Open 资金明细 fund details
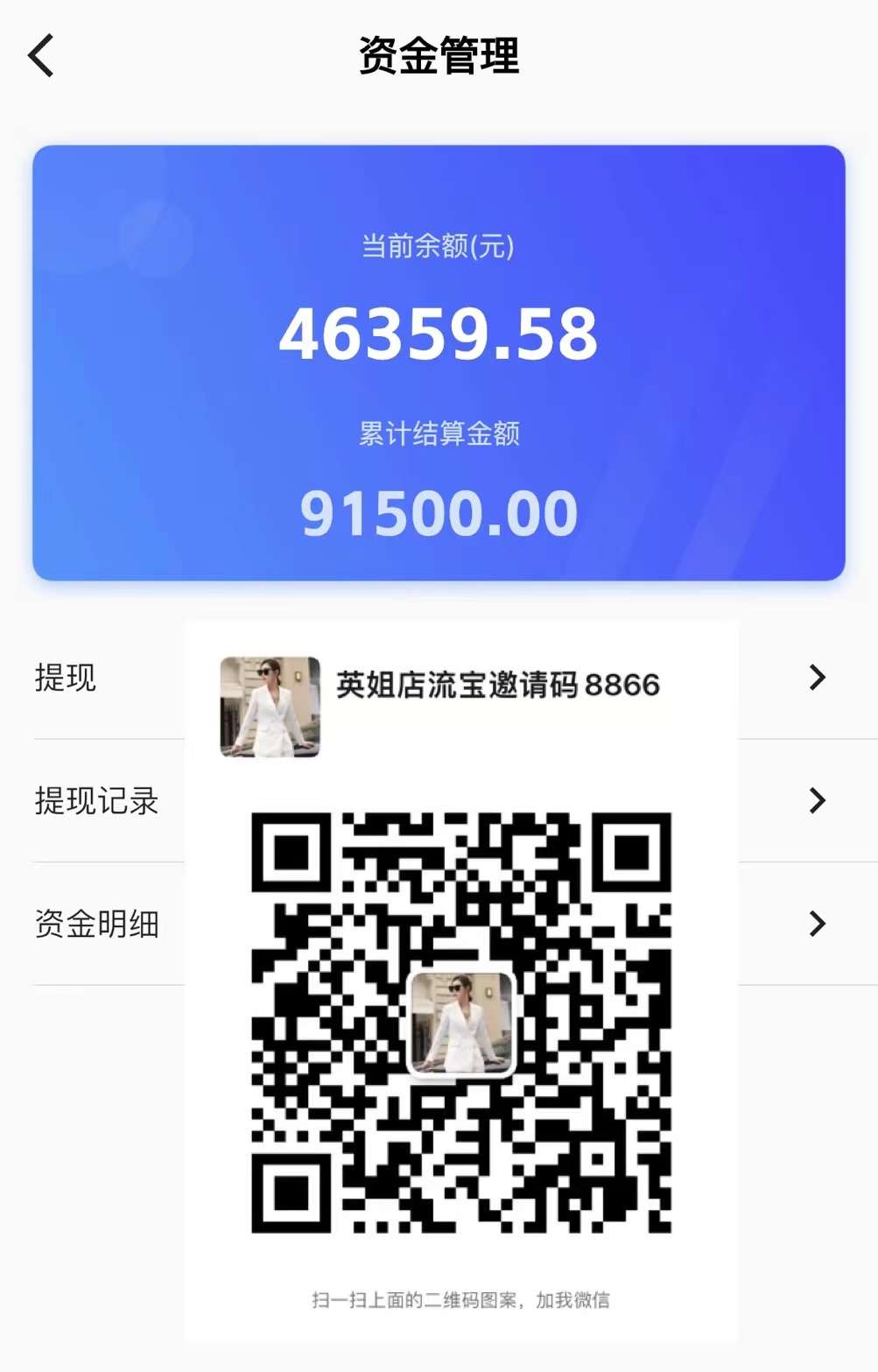Image resolution: width=878 pixels, height=1372 pixels. pyautogui.click(x=96, y=924)
